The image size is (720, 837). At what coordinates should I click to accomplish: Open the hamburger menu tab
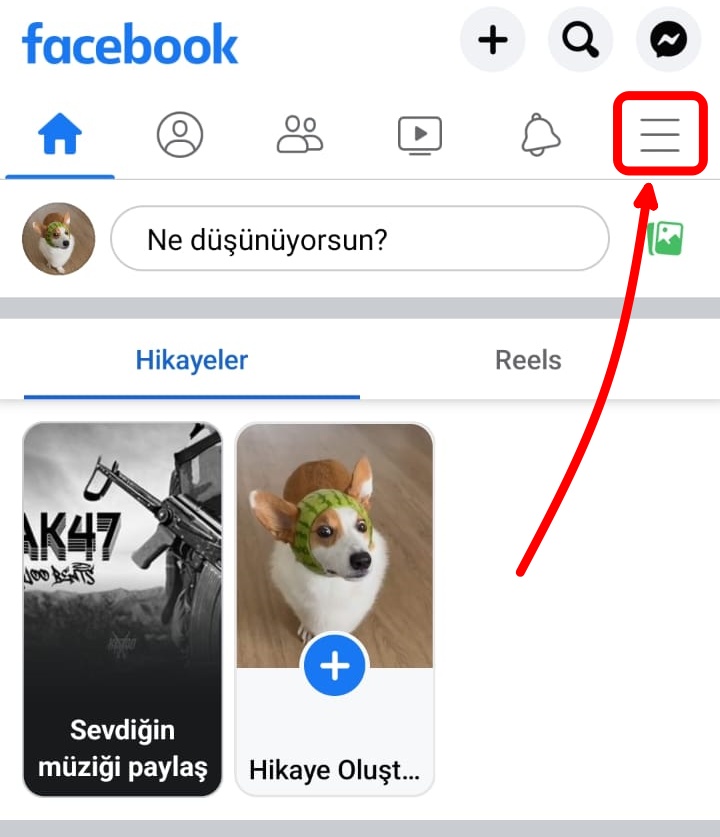660,134
